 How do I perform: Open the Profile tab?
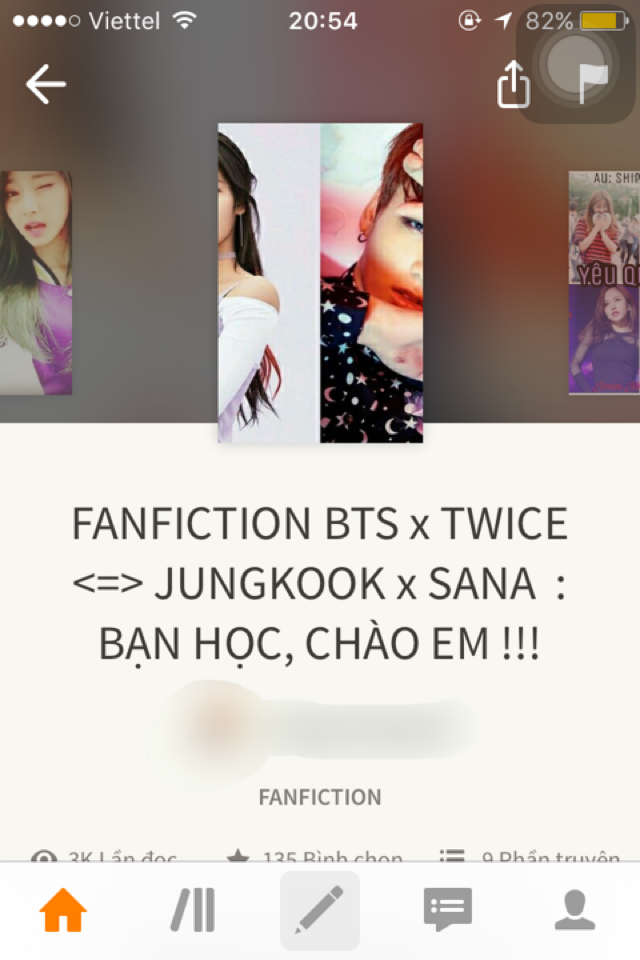[x=575, y=910]
